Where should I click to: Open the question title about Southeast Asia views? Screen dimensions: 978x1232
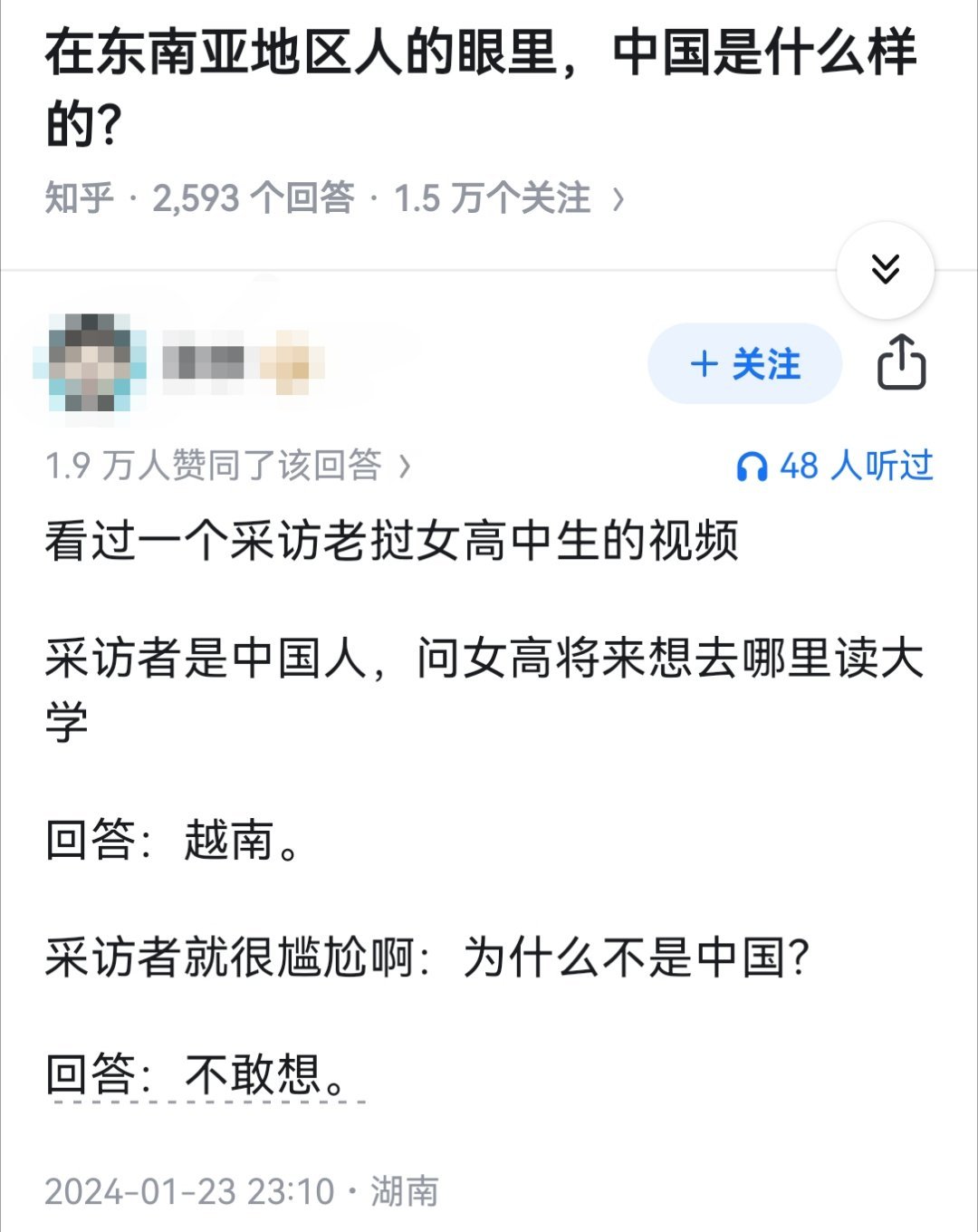(480, 82)
